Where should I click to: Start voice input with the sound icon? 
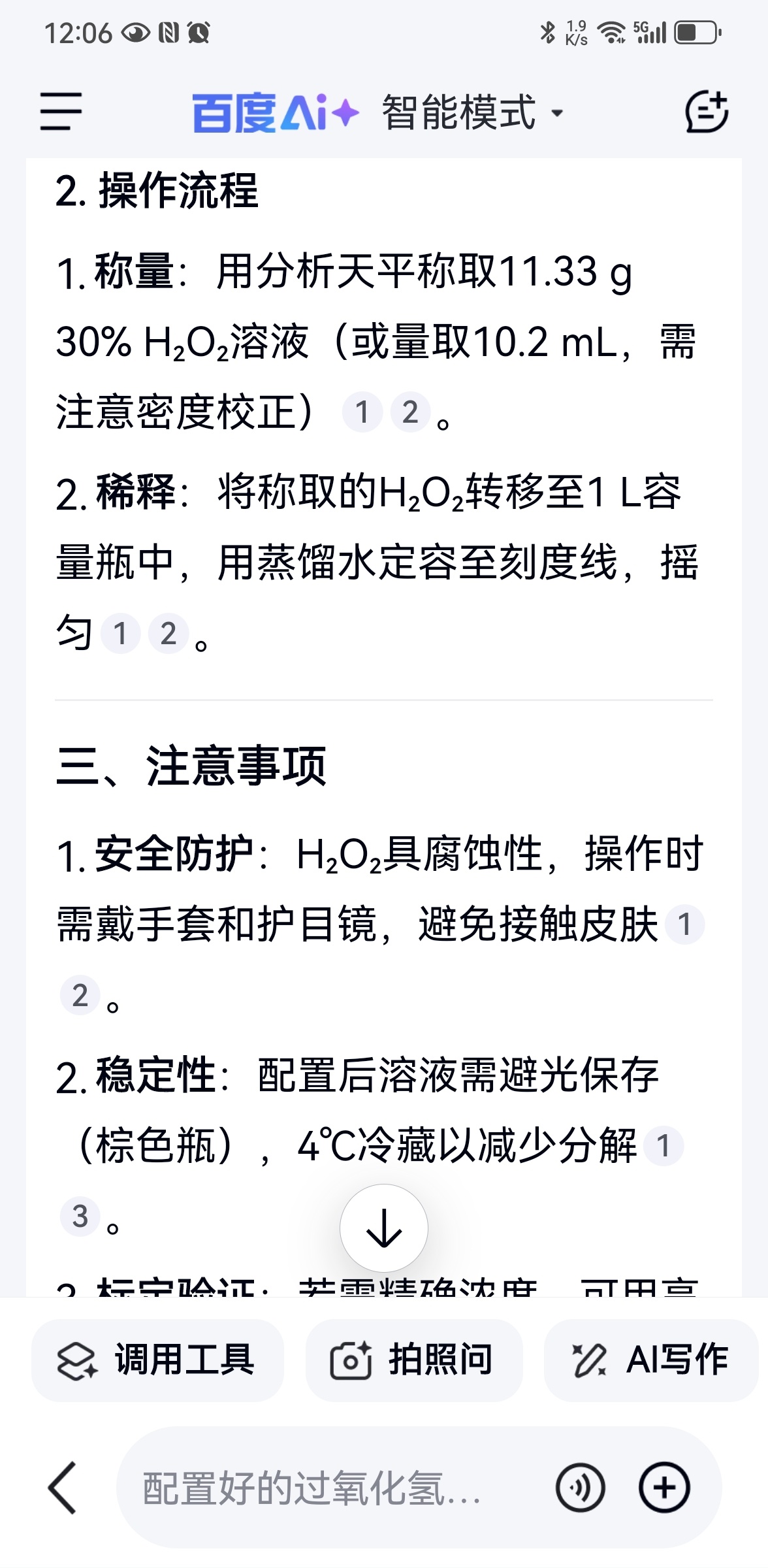pos(580,1488)
